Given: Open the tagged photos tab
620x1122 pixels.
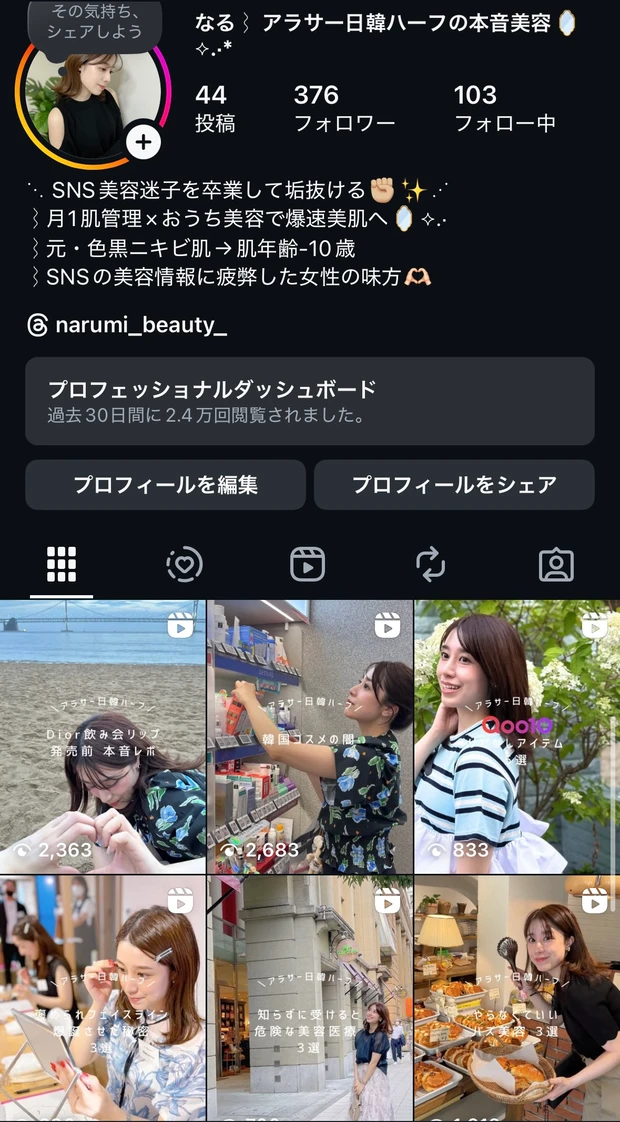Looking at the screenshot, I should [556, 565].
